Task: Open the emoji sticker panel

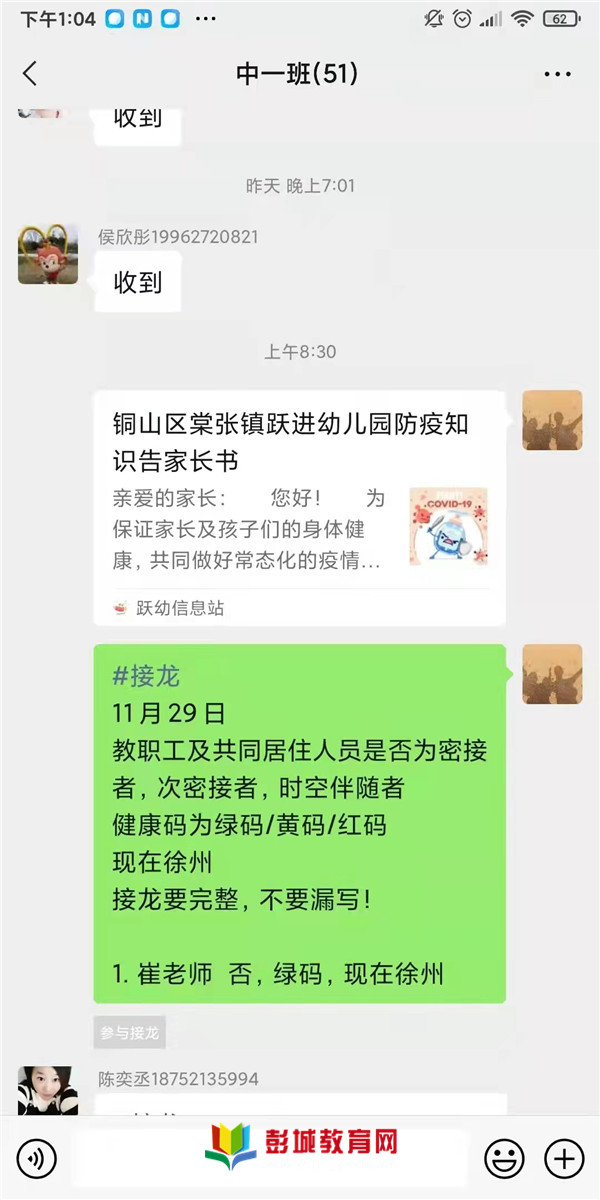Action: [504, 1159]
